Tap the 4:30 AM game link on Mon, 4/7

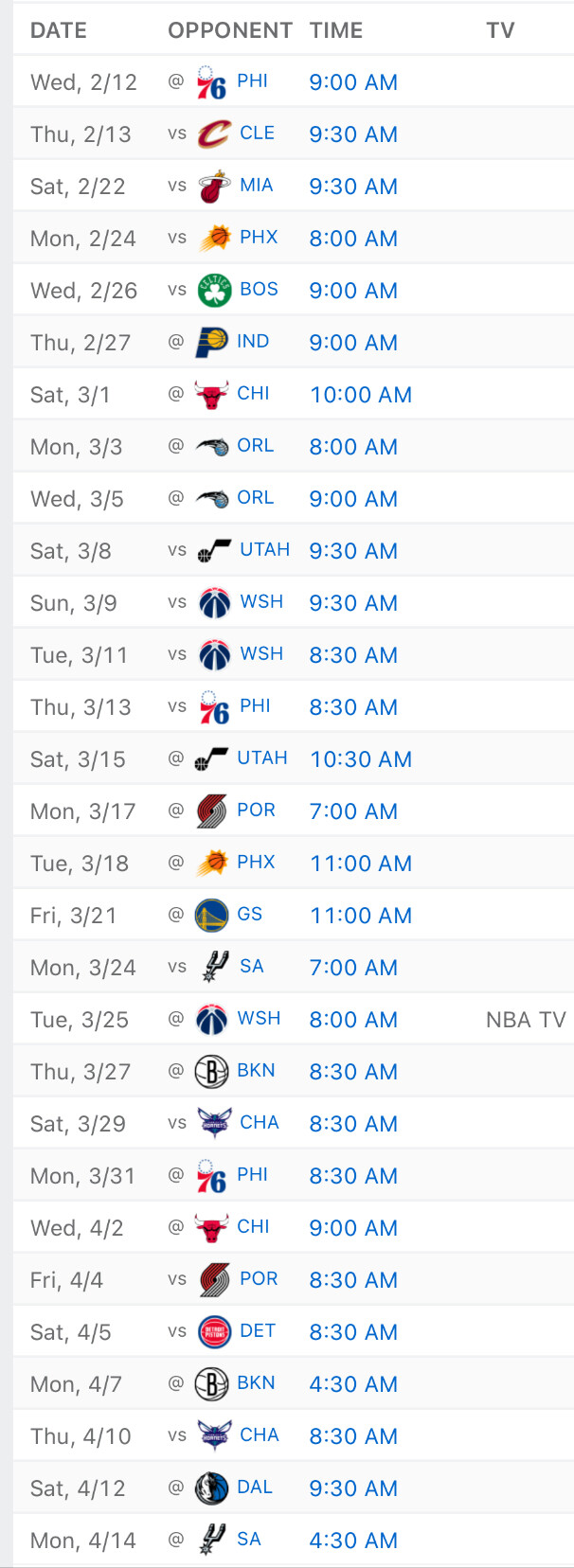point(353,1384)
